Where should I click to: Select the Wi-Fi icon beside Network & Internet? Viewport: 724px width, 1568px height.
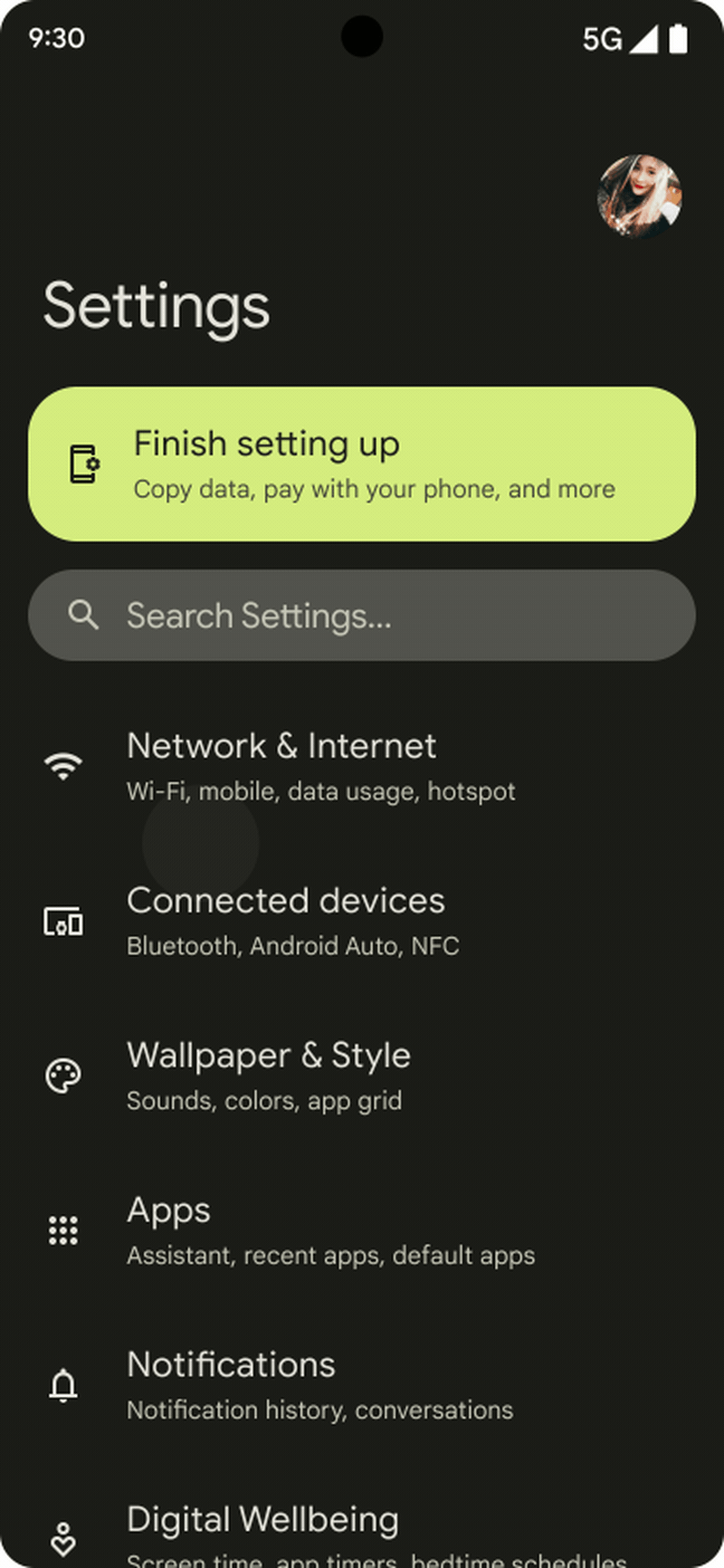pyautogui.click(x=62, y=766)
